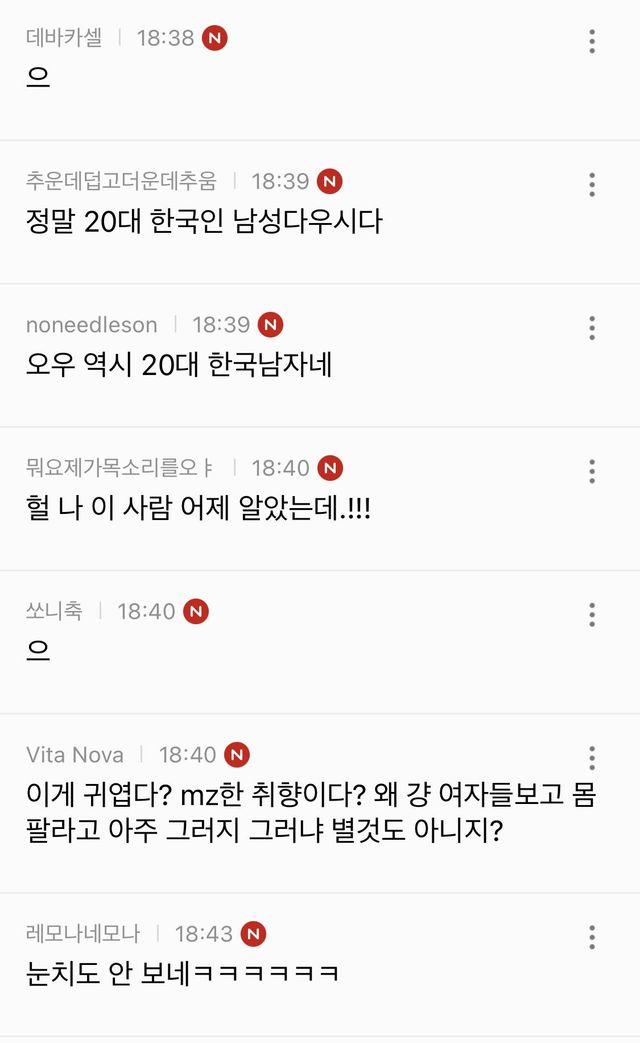
Task: Show more options for the 18:40 '헐 나 이 사람' comment
Action: point(592,470)
